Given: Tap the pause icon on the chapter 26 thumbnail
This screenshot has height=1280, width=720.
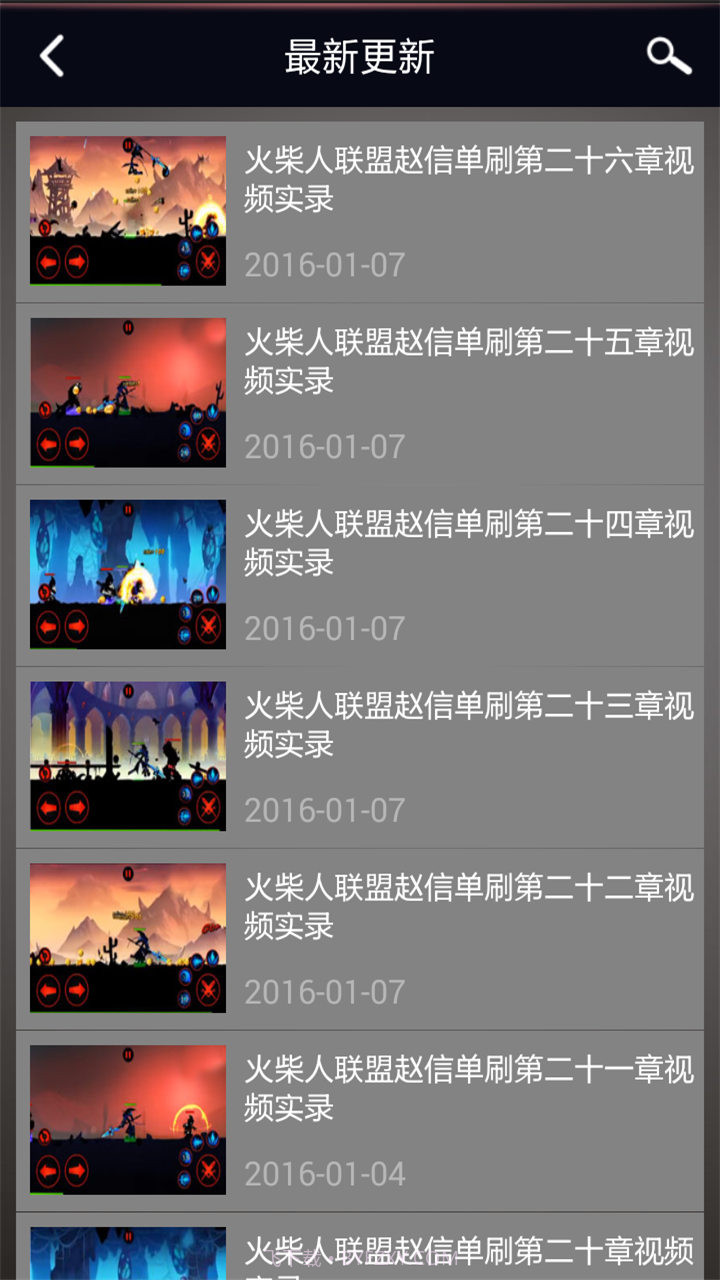Looking at the screenshot, I should tap(126, 146).
